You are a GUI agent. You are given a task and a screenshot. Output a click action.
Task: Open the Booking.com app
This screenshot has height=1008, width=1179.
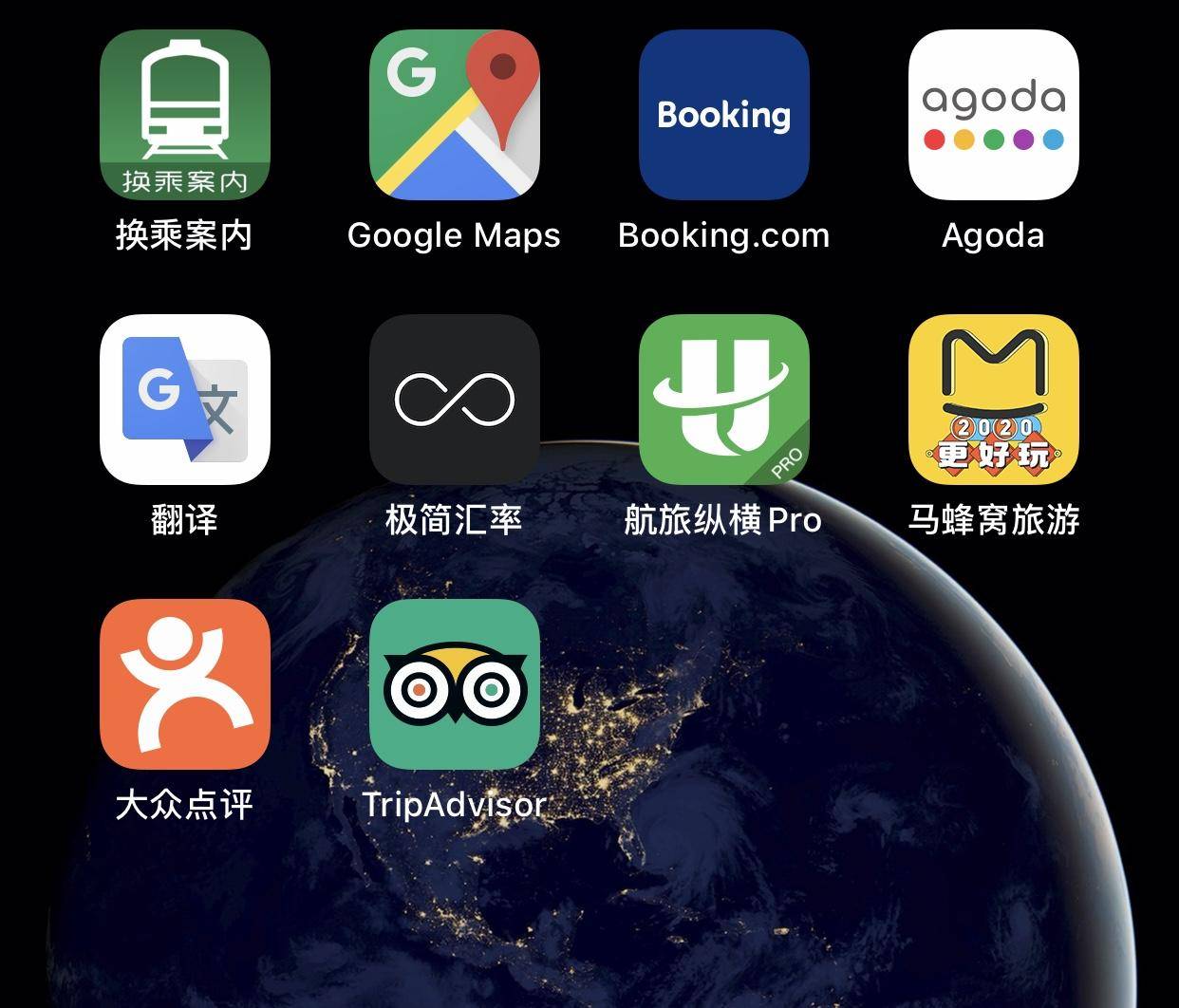tap(723, 115)
